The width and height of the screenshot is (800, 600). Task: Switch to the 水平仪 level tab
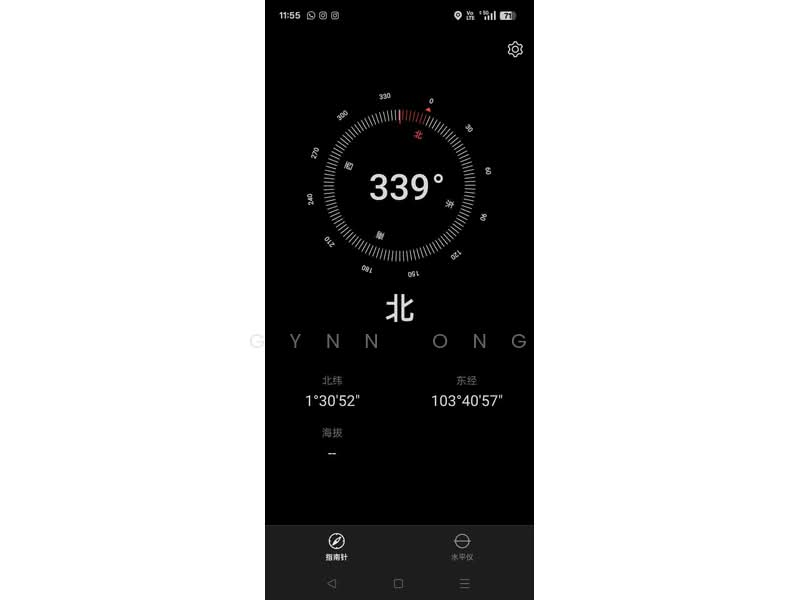point(462,546)
